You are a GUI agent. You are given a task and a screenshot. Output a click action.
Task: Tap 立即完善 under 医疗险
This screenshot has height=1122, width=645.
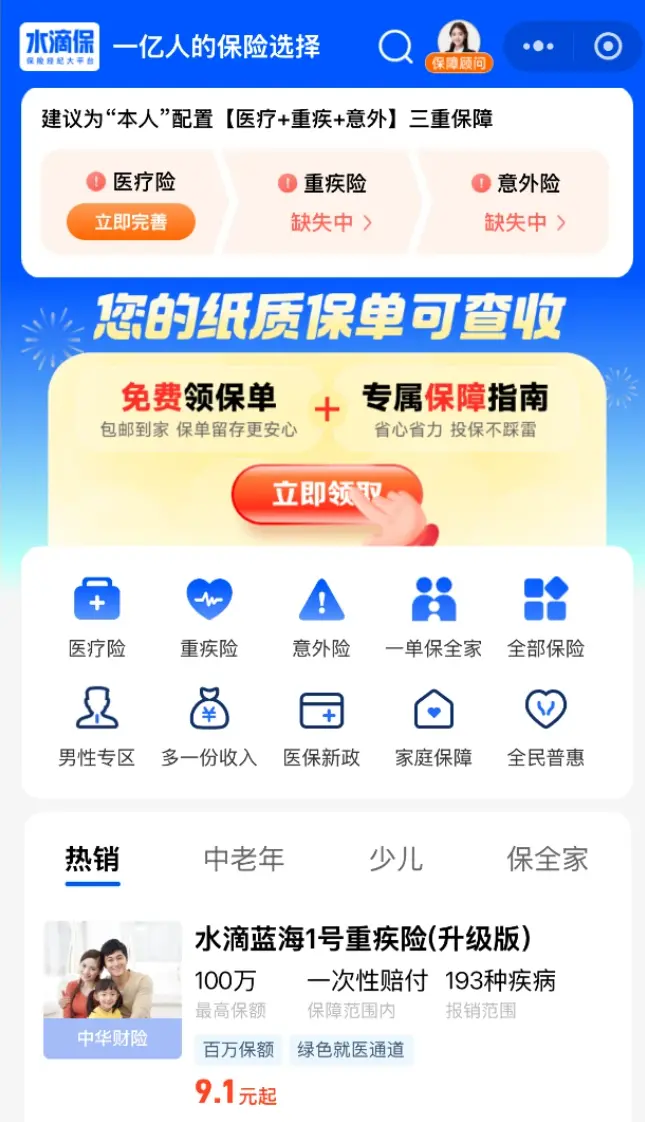click(x=131, y=222)
